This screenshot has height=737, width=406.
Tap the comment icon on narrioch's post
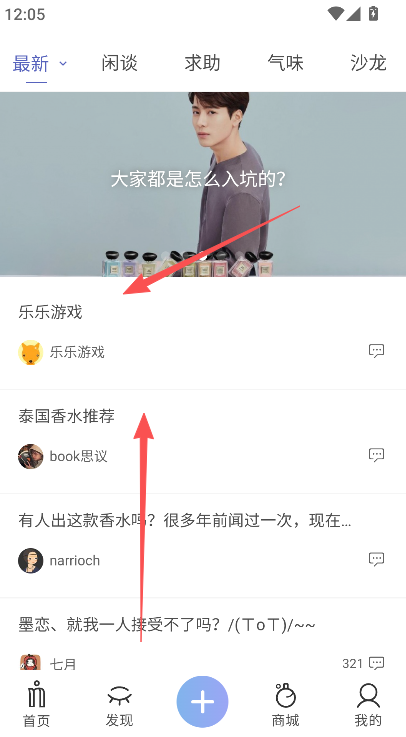(376, 559)
